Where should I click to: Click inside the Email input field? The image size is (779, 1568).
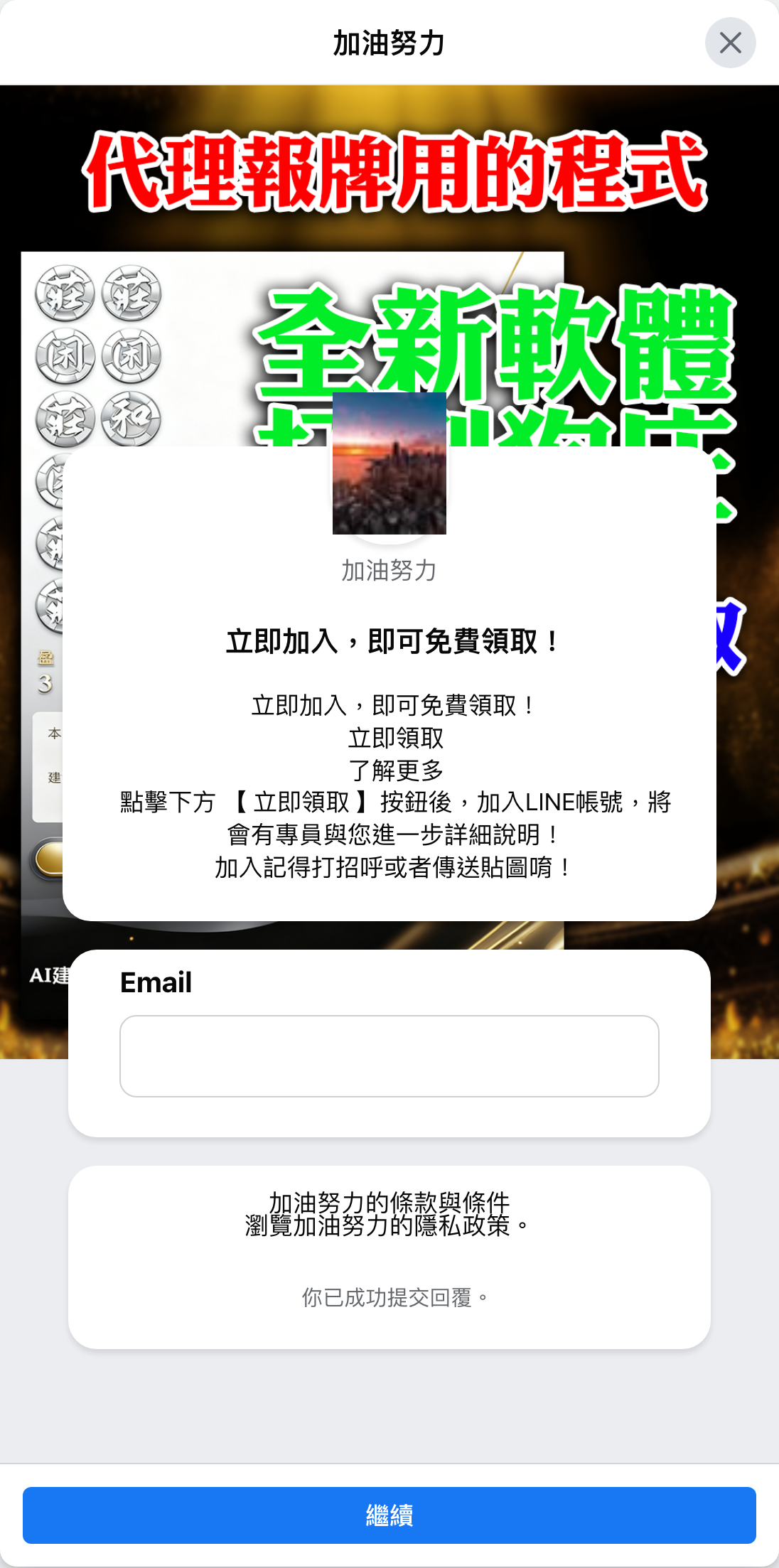coord(389,1056)
